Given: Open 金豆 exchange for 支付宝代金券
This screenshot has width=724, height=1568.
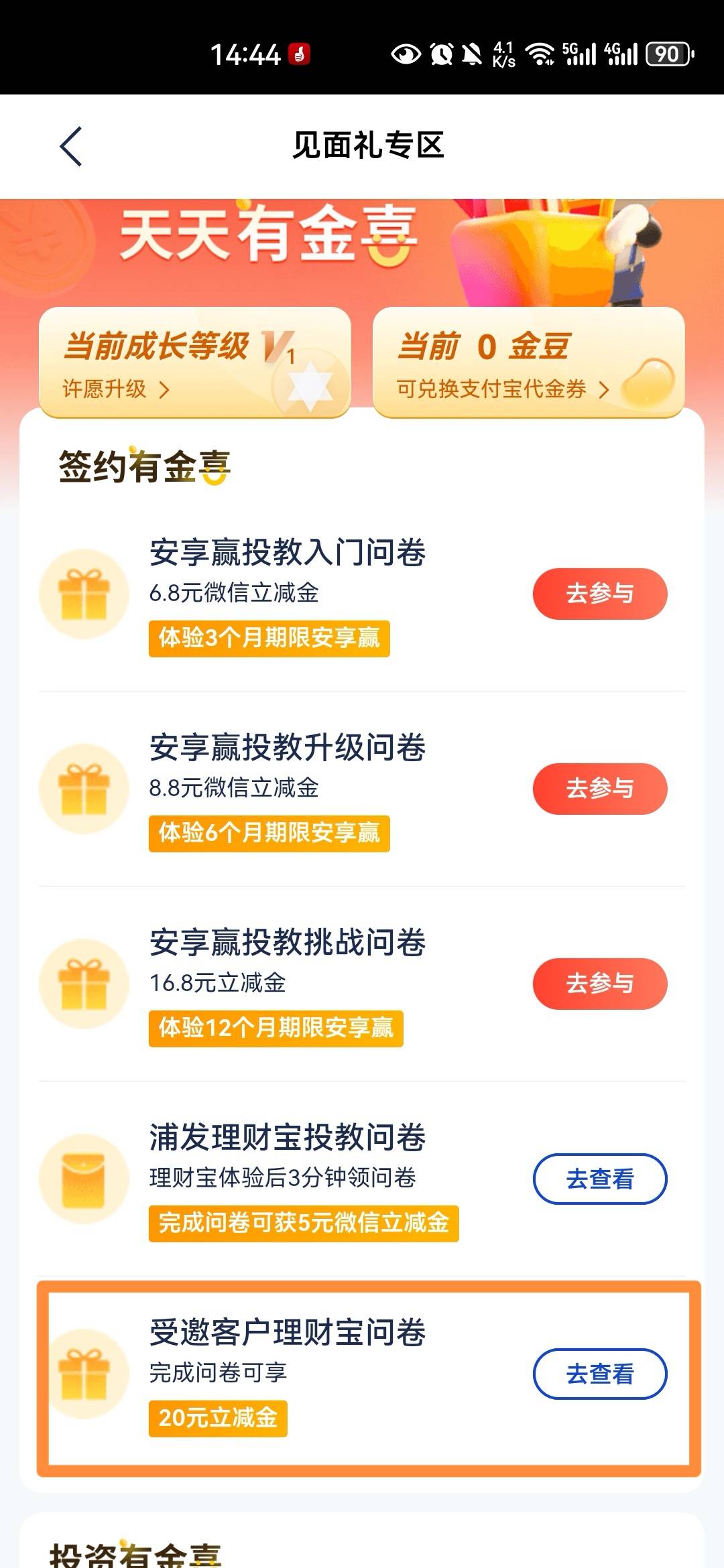Looking at the screenshot, I should pos(528,363).
